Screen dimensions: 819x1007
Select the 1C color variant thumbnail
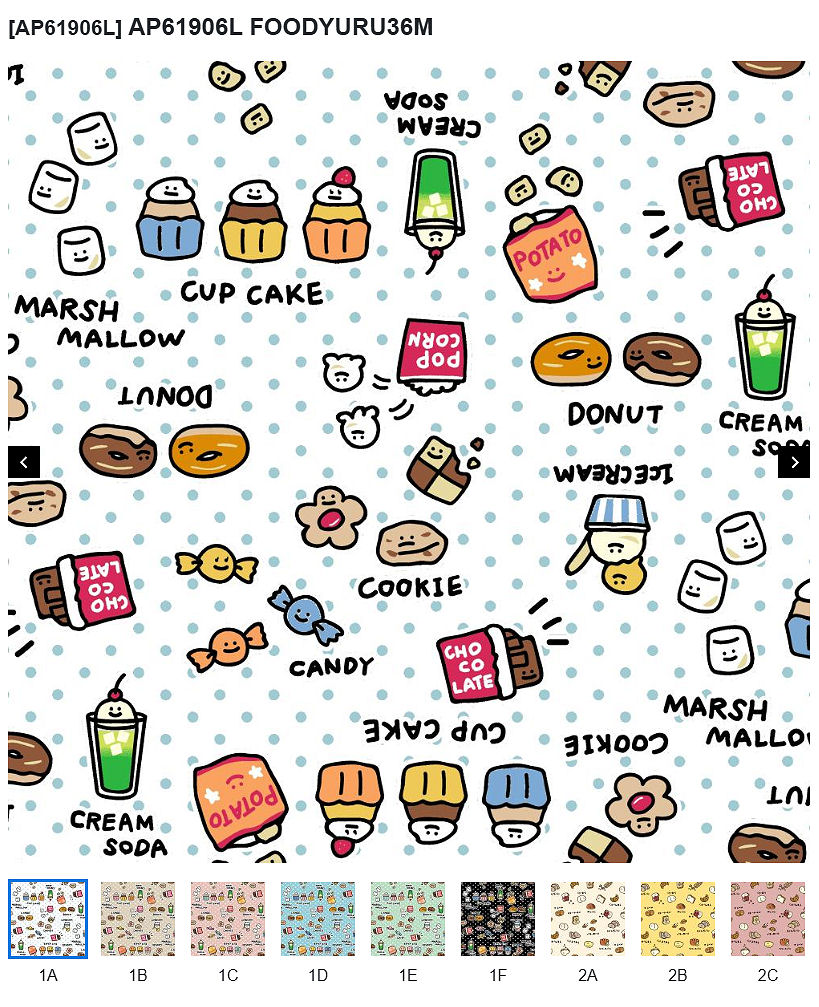(x=228, y=919)
